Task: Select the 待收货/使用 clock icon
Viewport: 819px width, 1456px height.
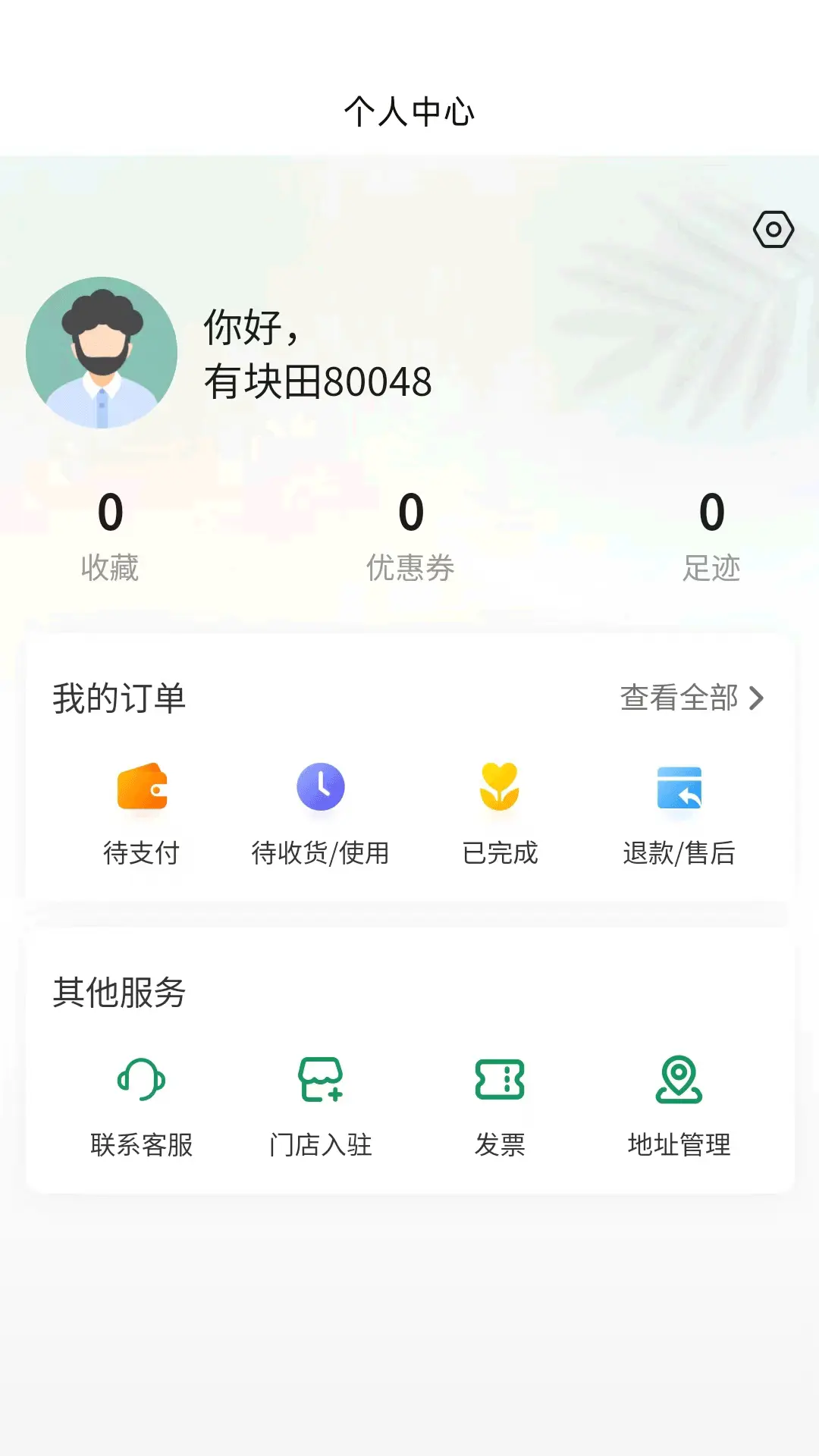Action: [321, 787]
